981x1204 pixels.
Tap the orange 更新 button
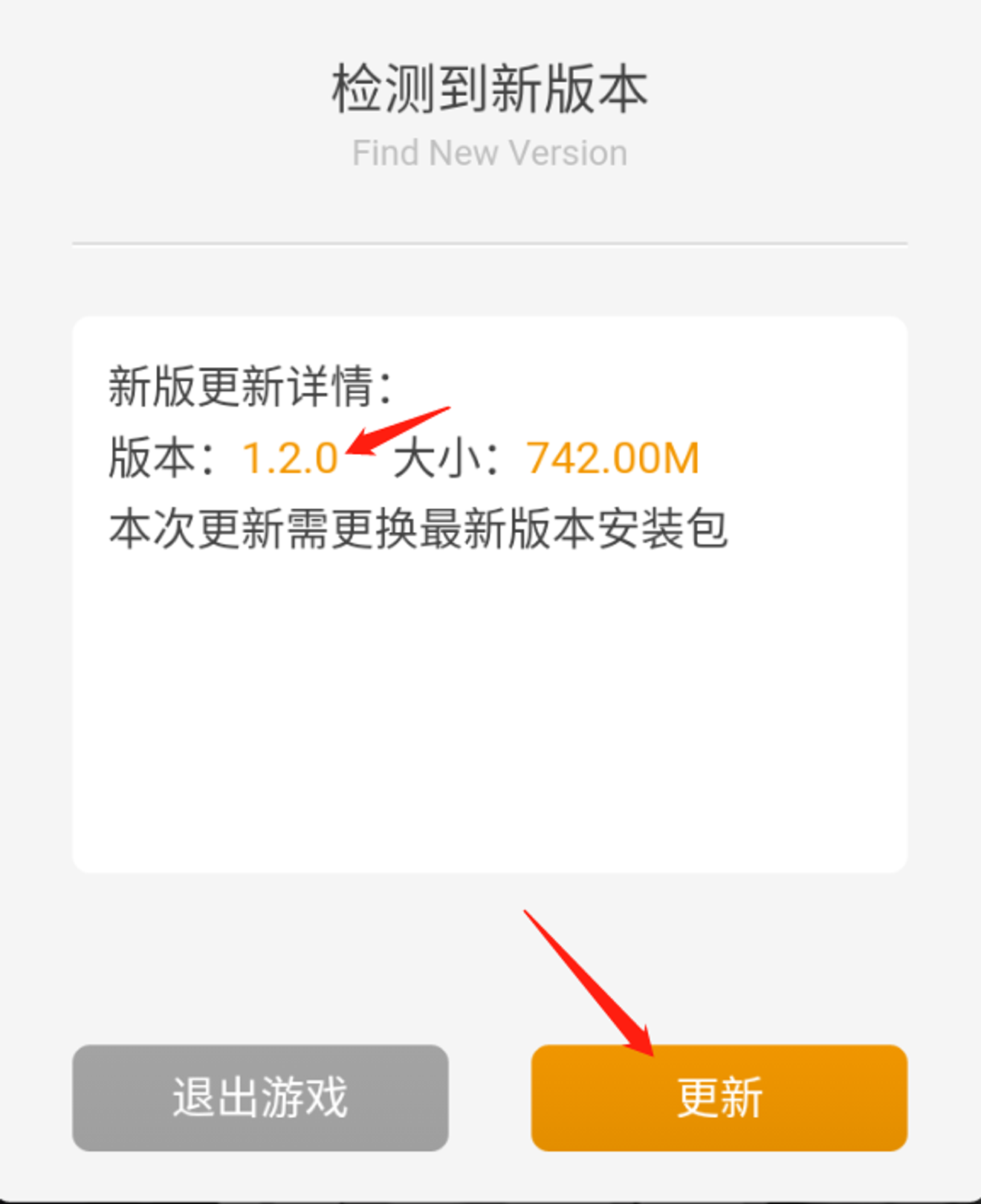[719, 1098]
